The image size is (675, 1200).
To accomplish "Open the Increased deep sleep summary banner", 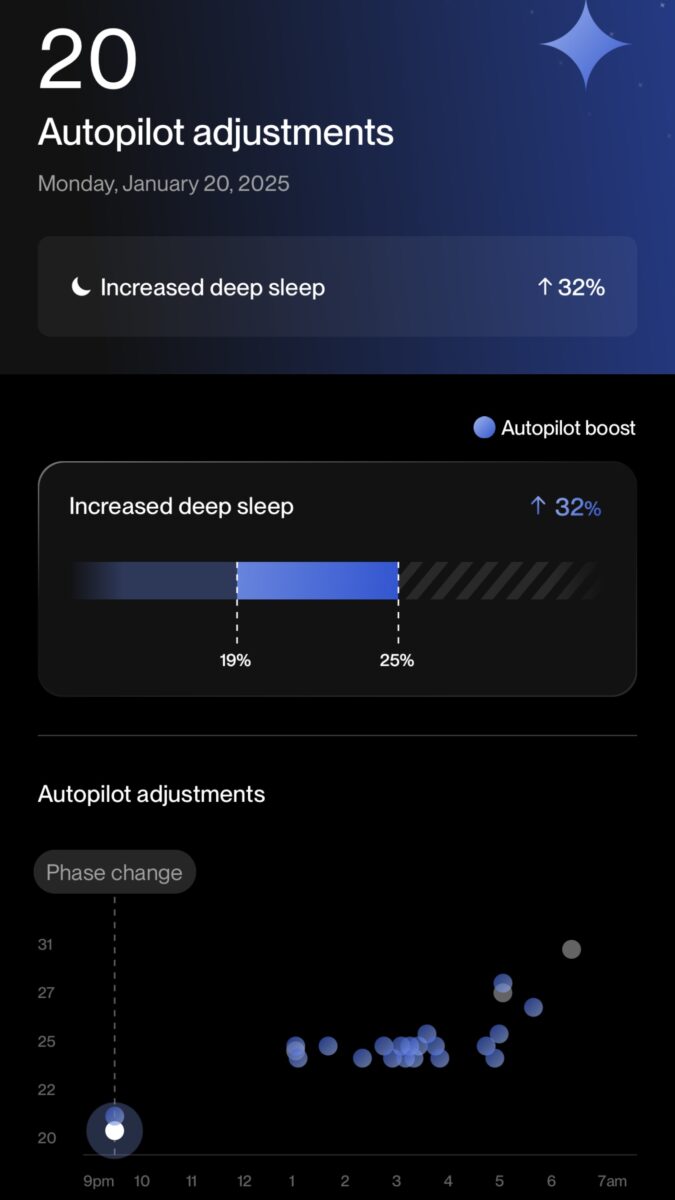I will tap(337, 287).
